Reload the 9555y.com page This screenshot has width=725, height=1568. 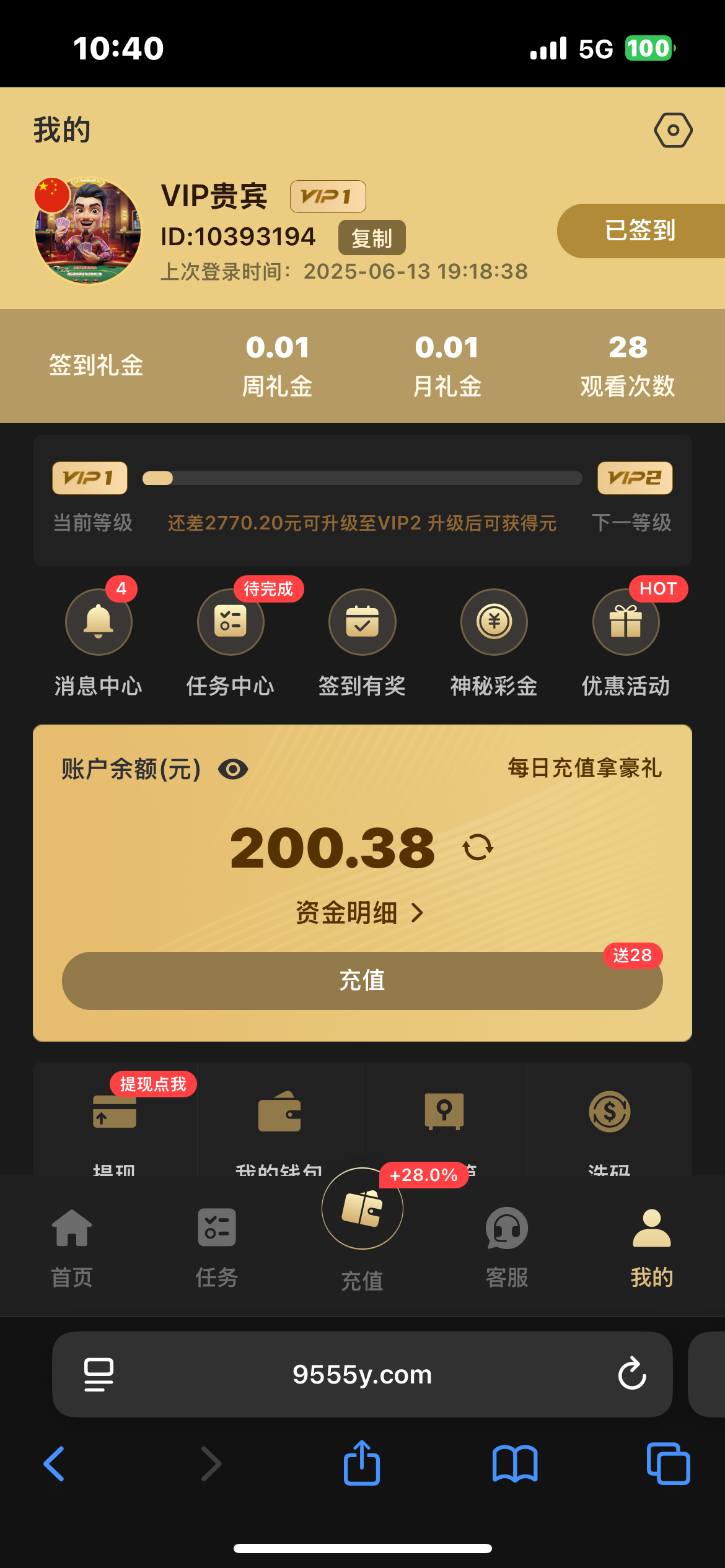click(632, 1374)
